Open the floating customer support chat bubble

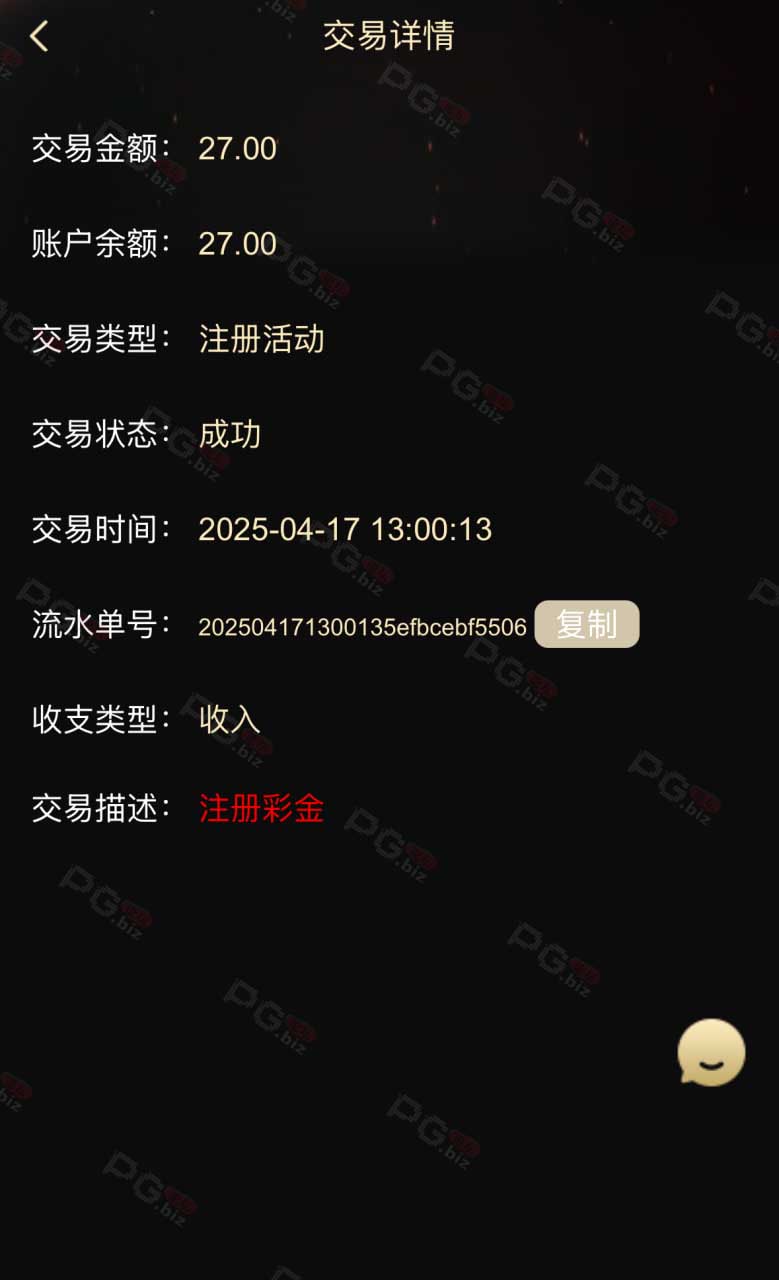click(711, 1052)
